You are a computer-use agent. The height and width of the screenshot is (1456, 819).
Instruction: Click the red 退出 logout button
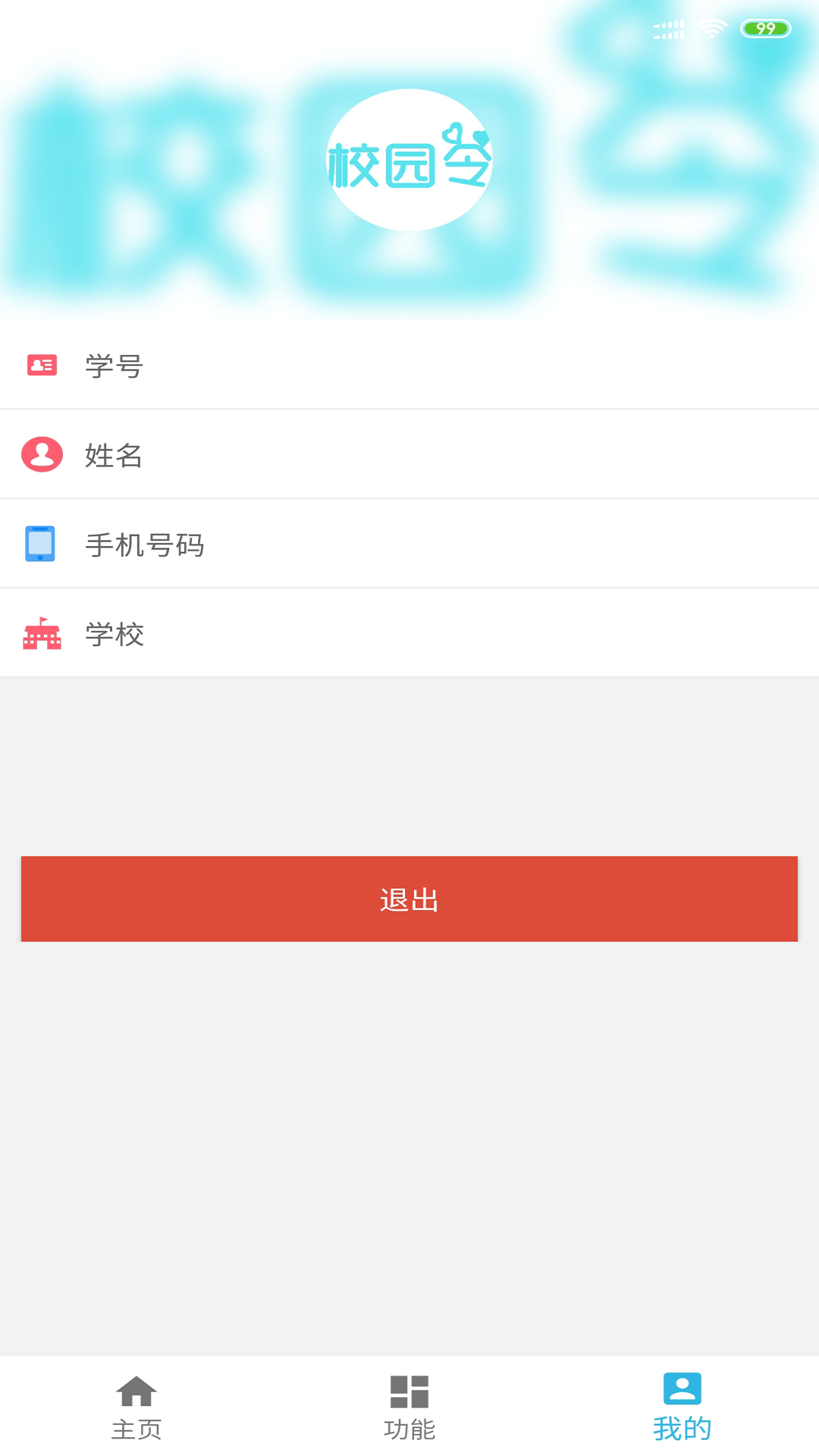[409, 899]
